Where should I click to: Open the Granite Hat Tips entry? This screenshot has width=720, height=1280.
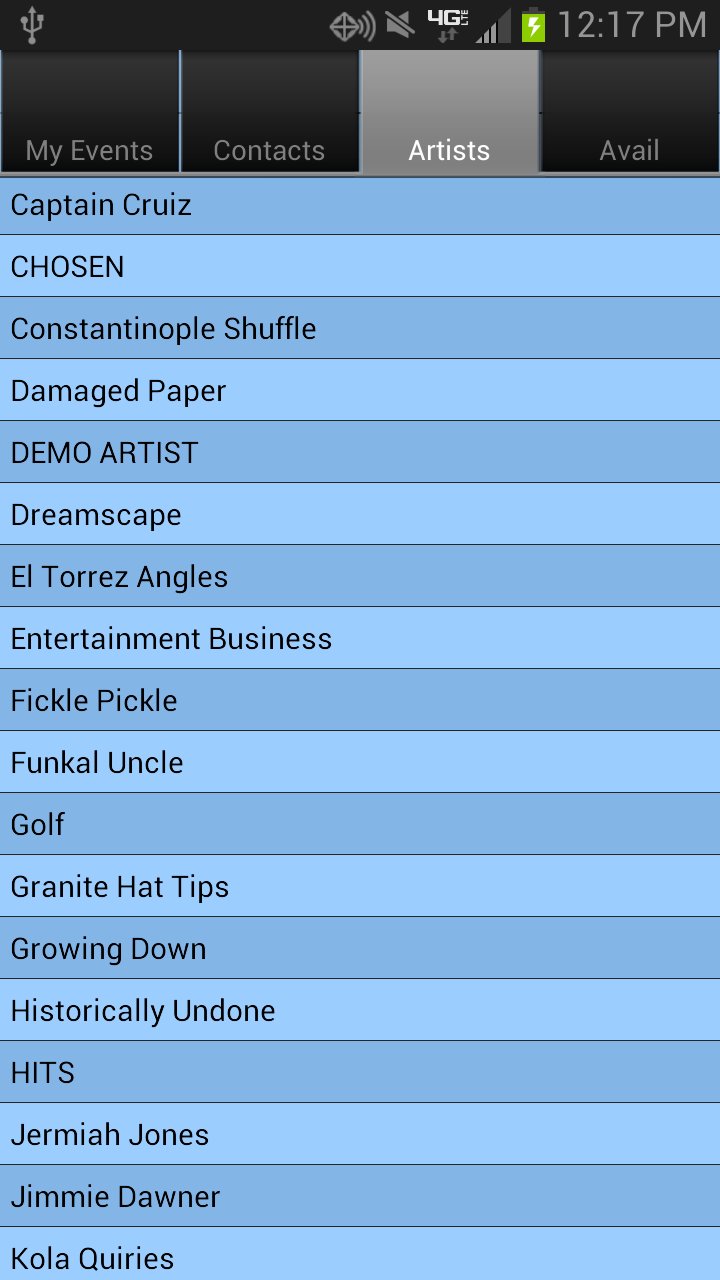click(360, 886)
